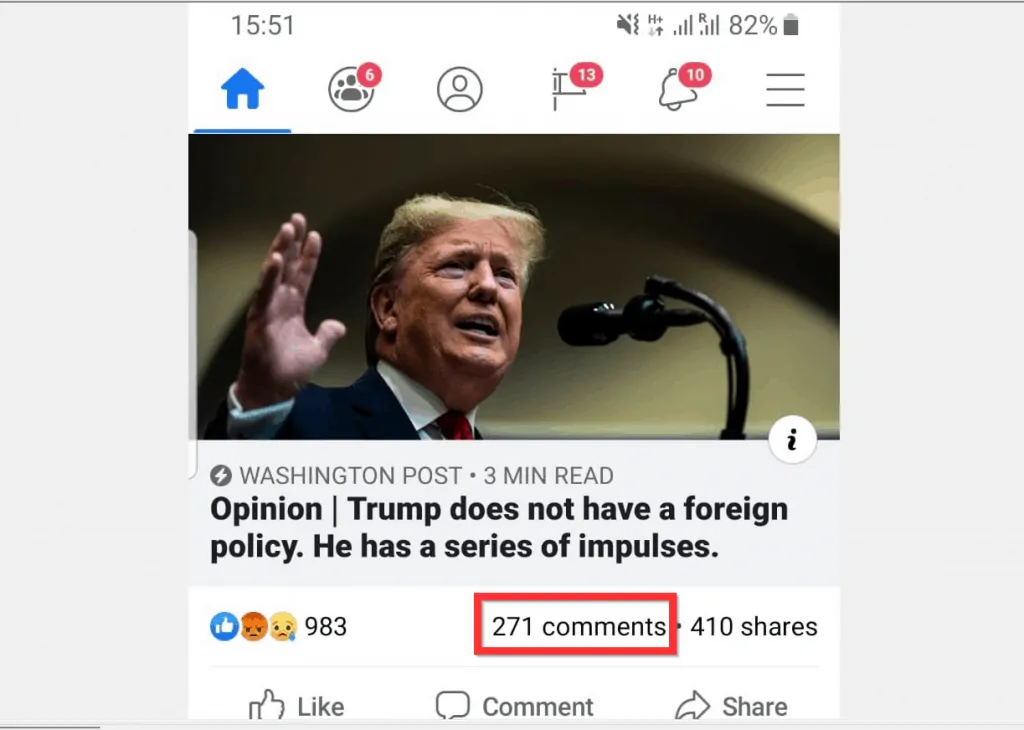Image resolution: width=1024 pixels, height=730 pixels.
Task: Go to the Home feed tab
Action: pyautogui.click(x=242, y=90)
